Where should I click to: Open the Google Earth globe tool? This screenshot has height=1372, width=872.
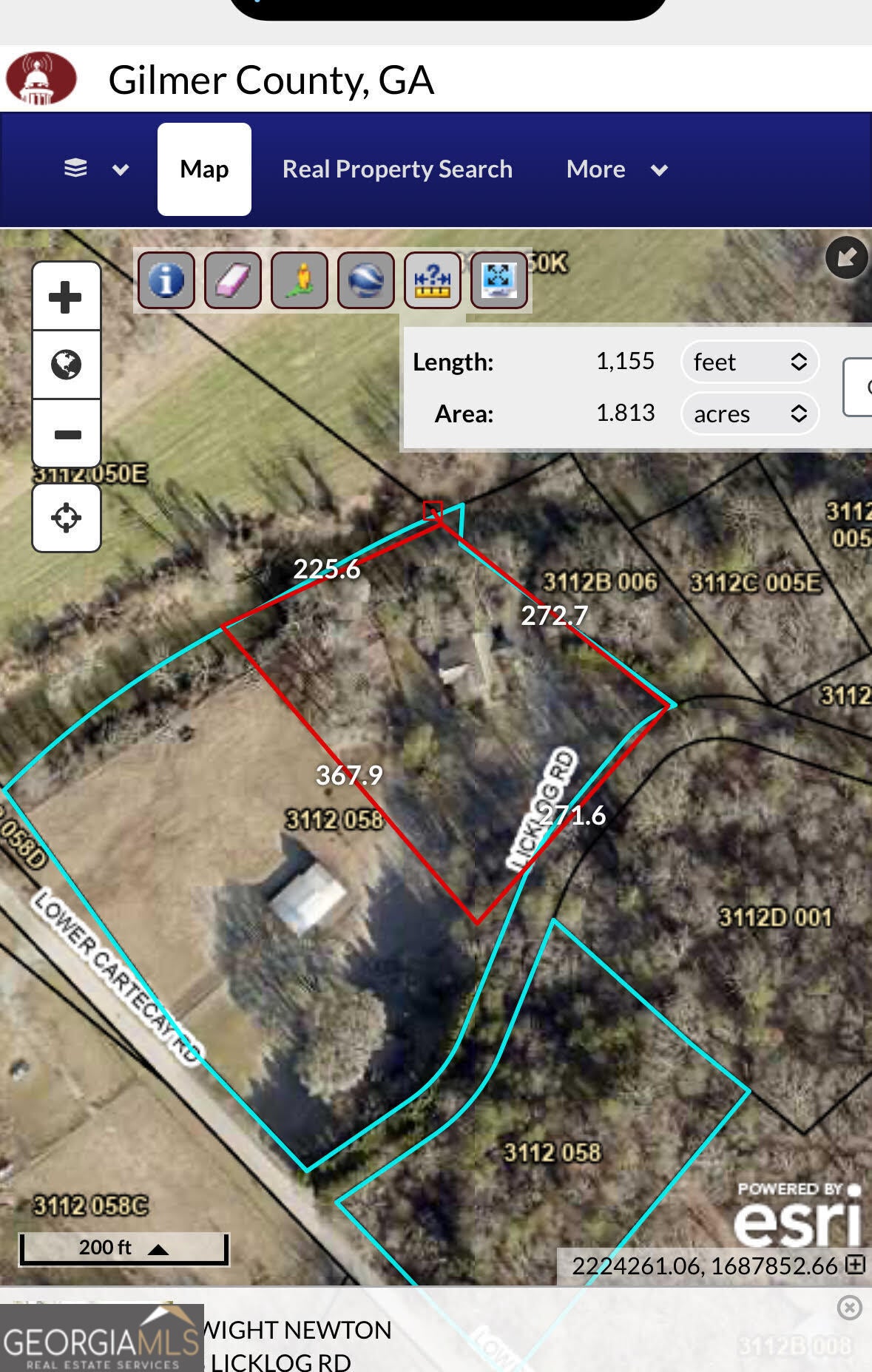point(365,280)
